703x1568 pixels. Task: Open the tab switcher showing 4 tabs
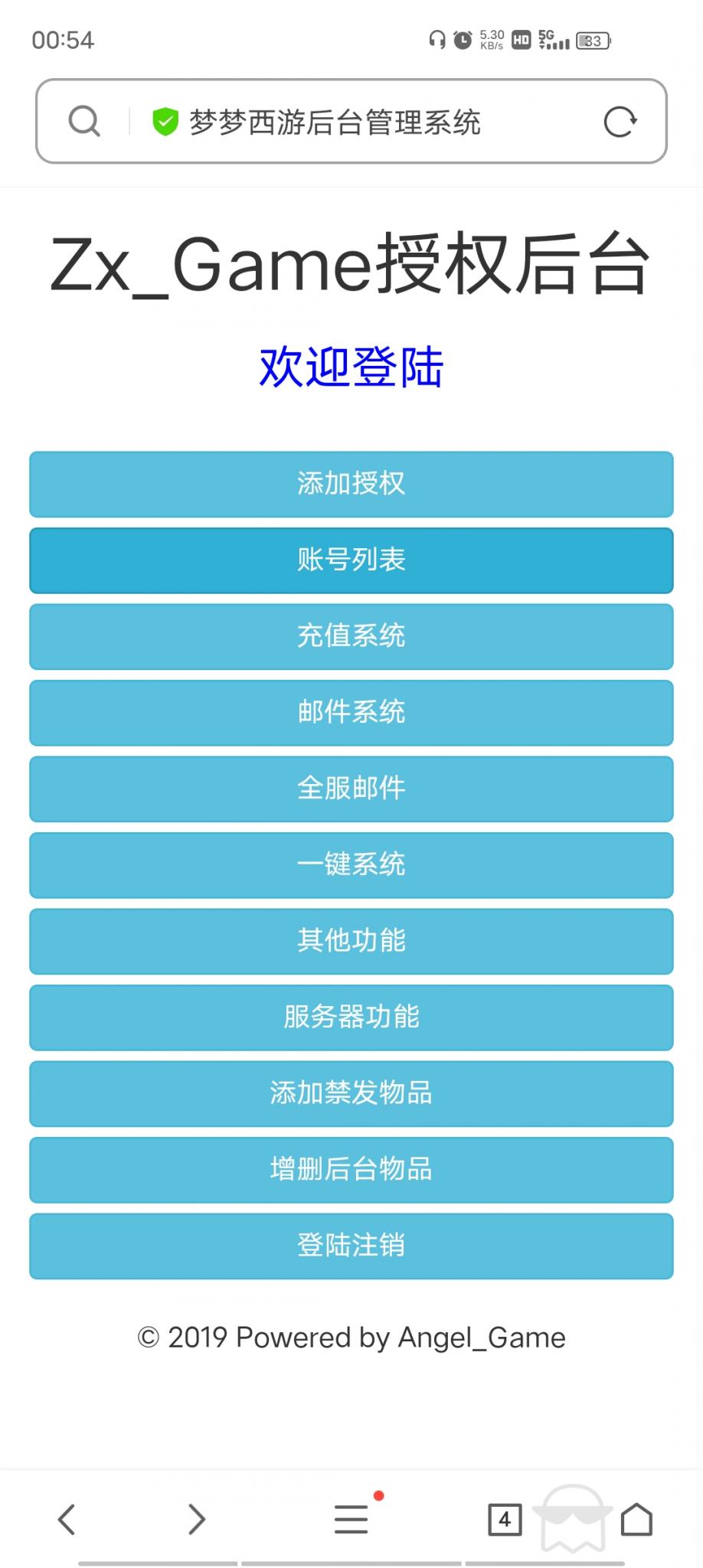[x=505, y=1519]
